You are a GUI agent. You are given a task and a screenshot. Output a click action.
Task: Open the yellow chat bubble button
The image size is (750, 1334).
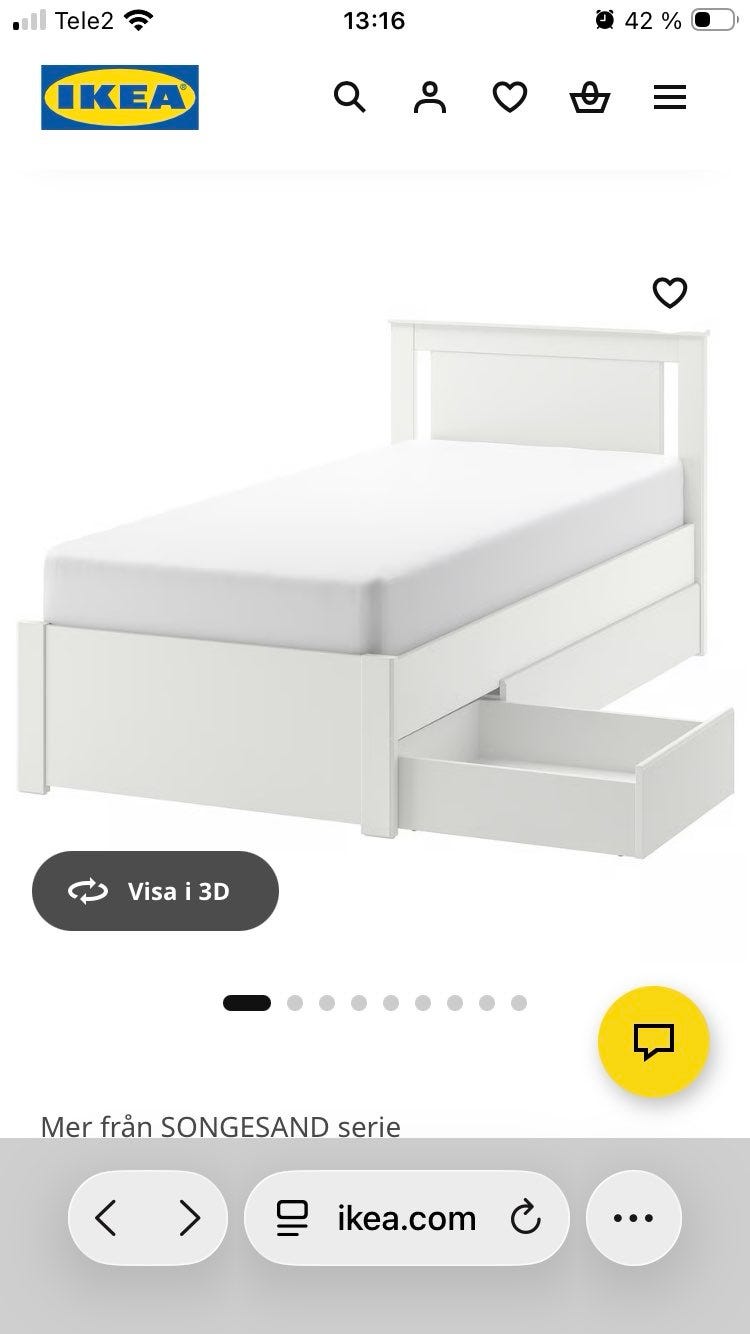click(x=654, y=1041)
